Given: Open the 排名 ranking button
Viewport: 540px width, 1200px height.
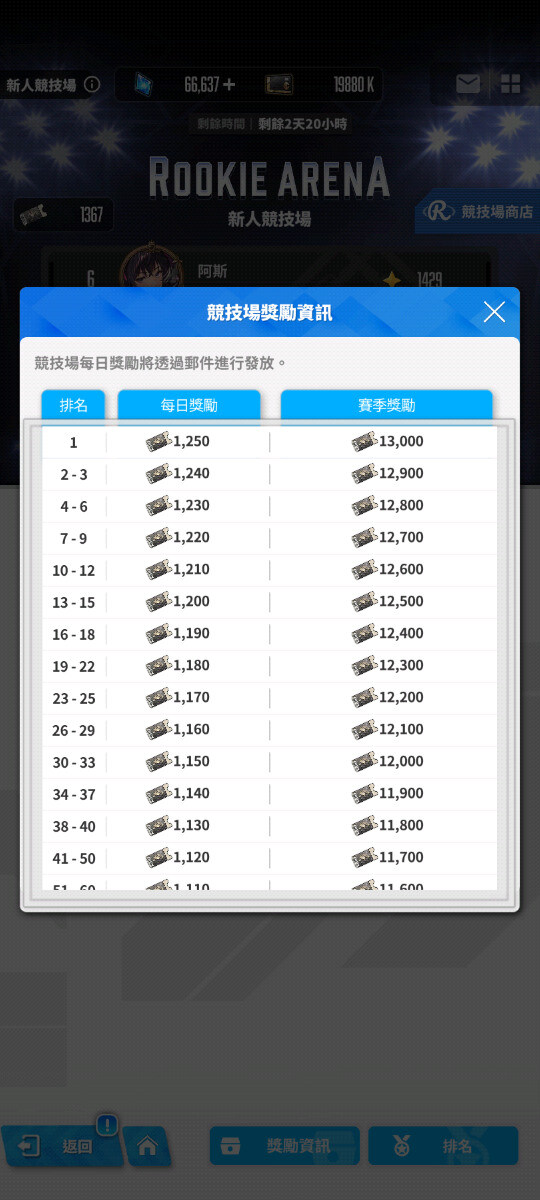Looking at the screenshot, I should point(443,1146).
